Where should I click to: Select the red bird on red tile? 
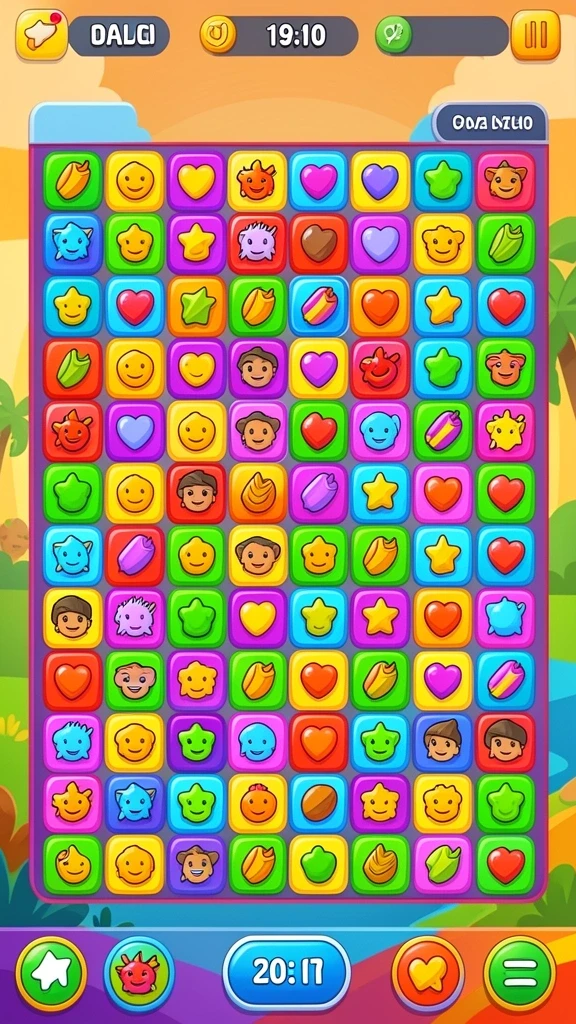pos(380,368)
